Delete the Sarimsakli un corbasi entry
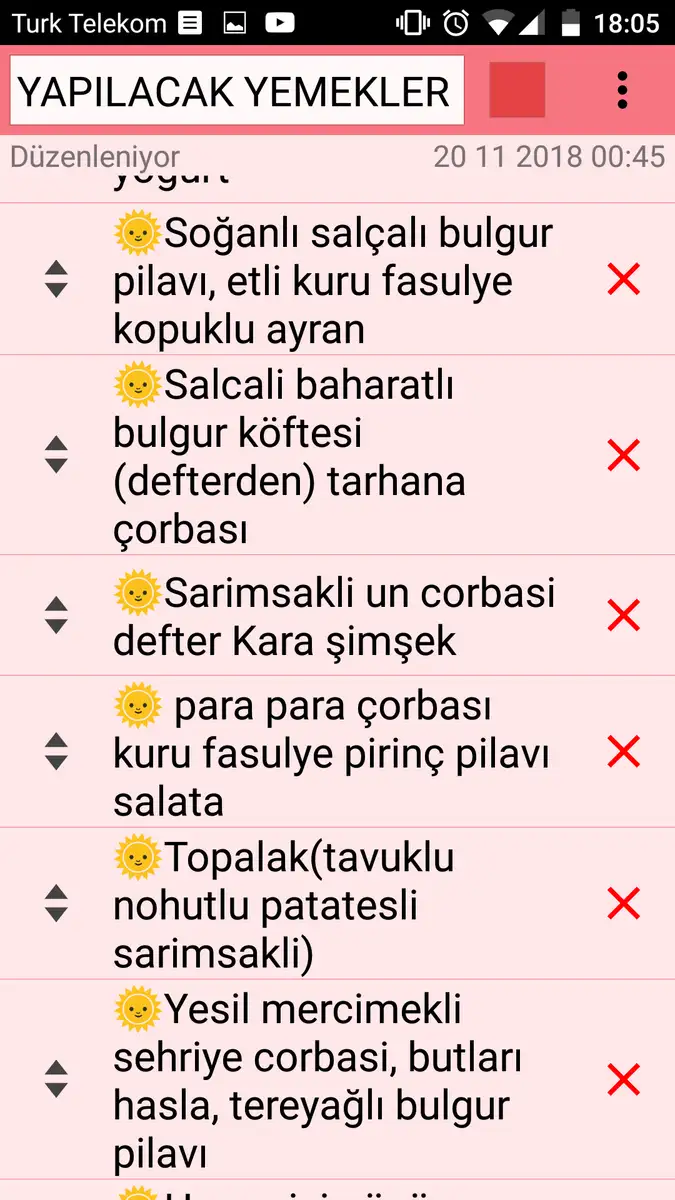Viewport: 675px width, 1200px height. tap(623, 615)
